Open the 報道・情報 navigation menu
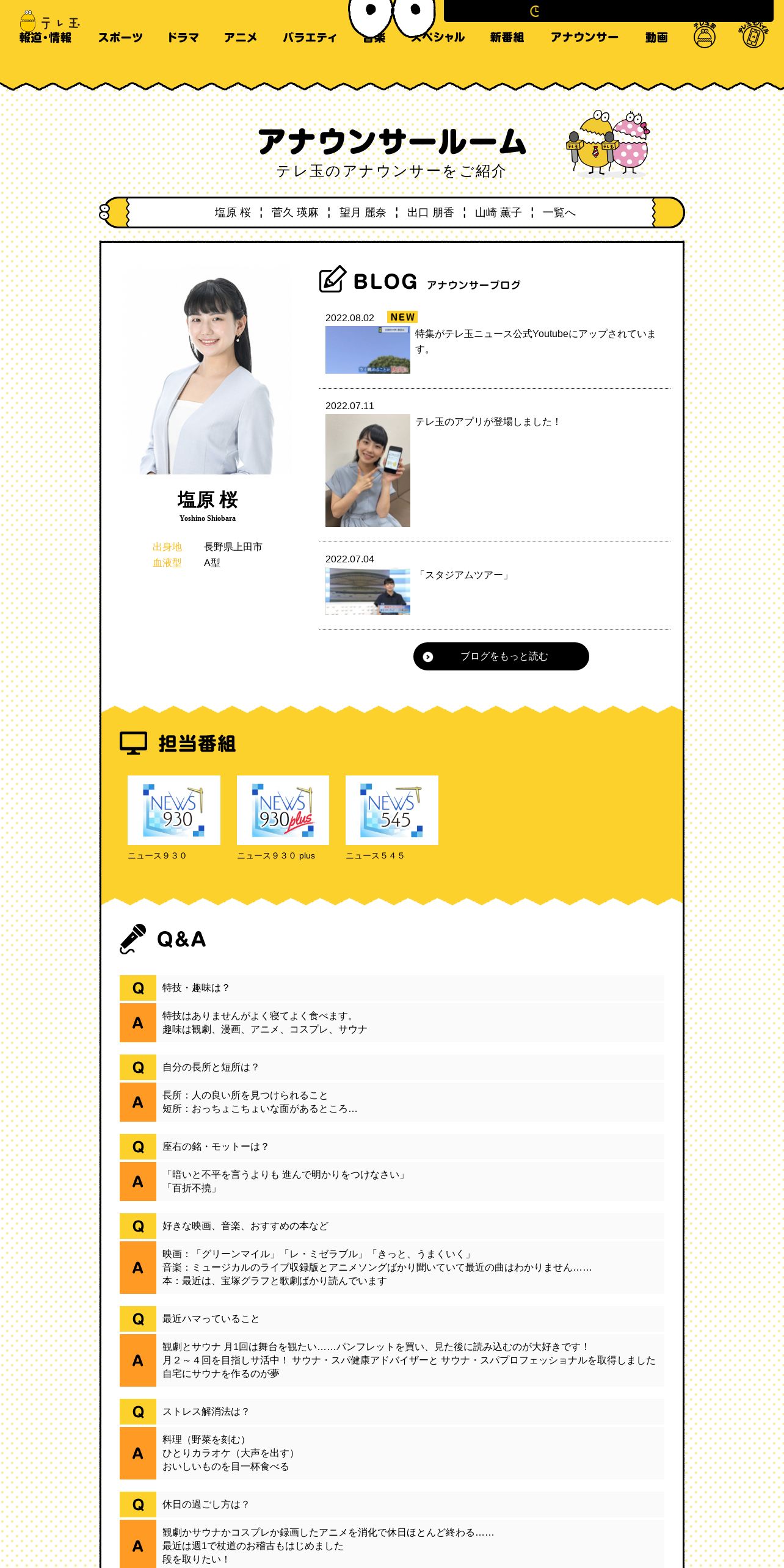 [x=45, y=37]
